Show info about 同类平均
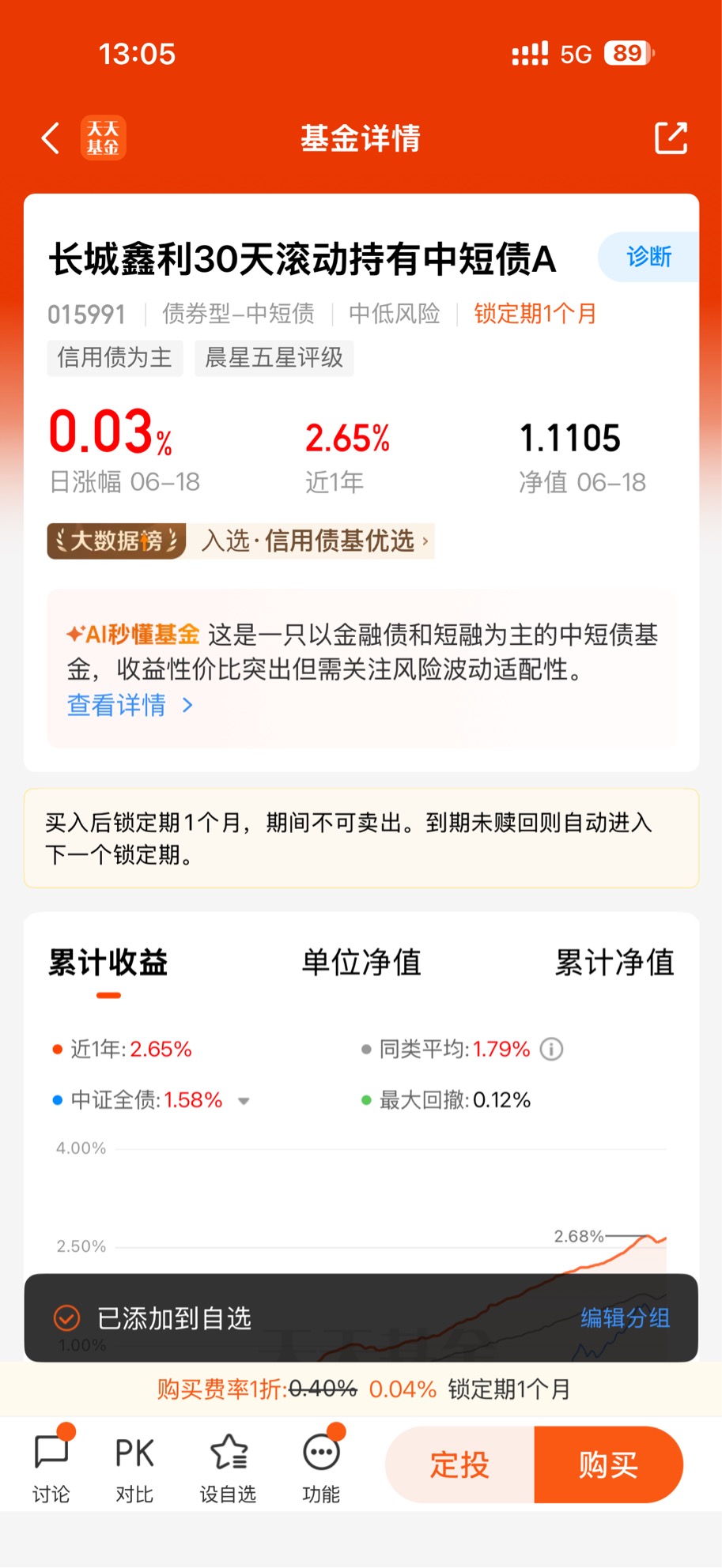 (551, 1050)
